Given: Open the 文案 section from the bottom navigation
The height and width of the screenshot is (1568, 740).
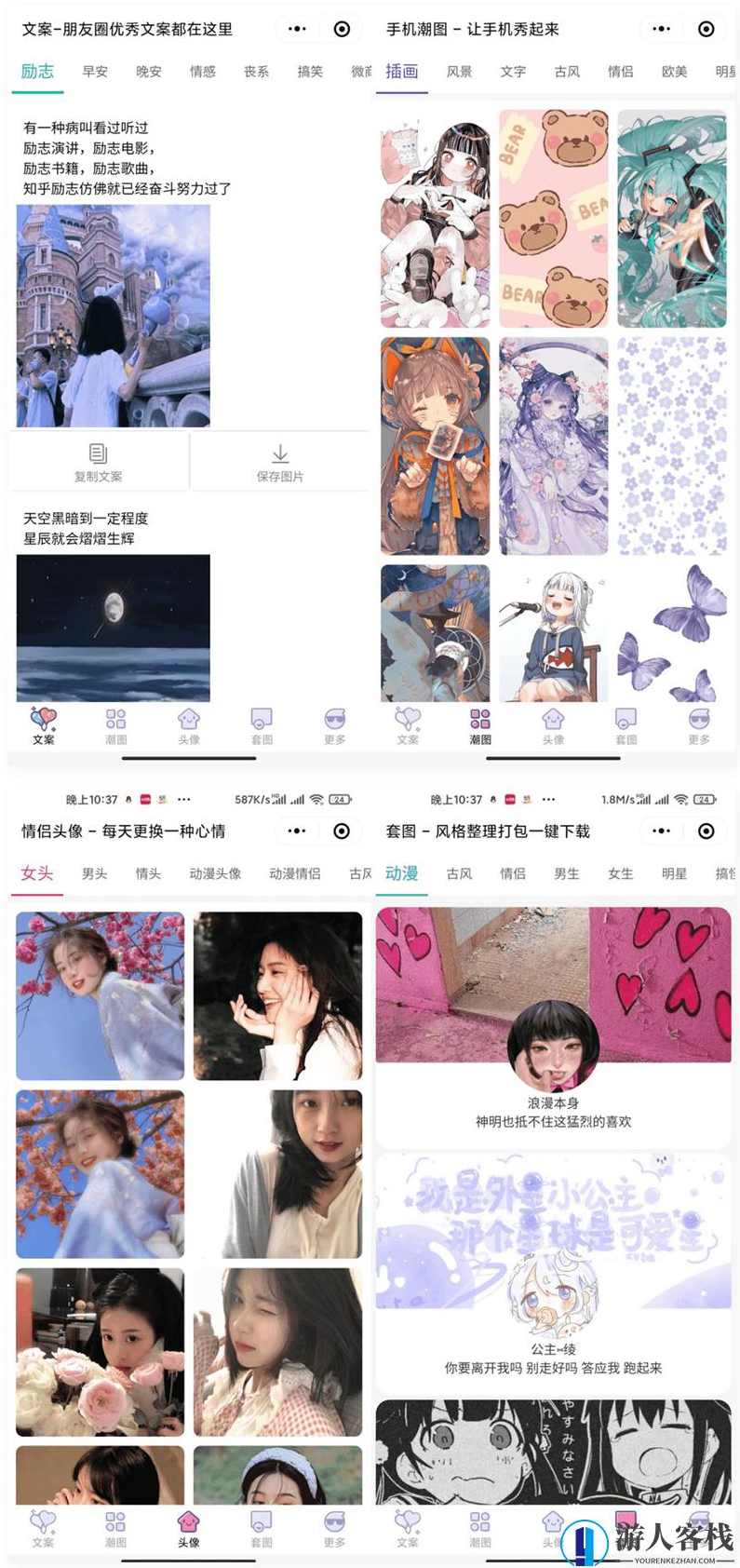Looking at the screenshot, I should (x=41, y=724).
